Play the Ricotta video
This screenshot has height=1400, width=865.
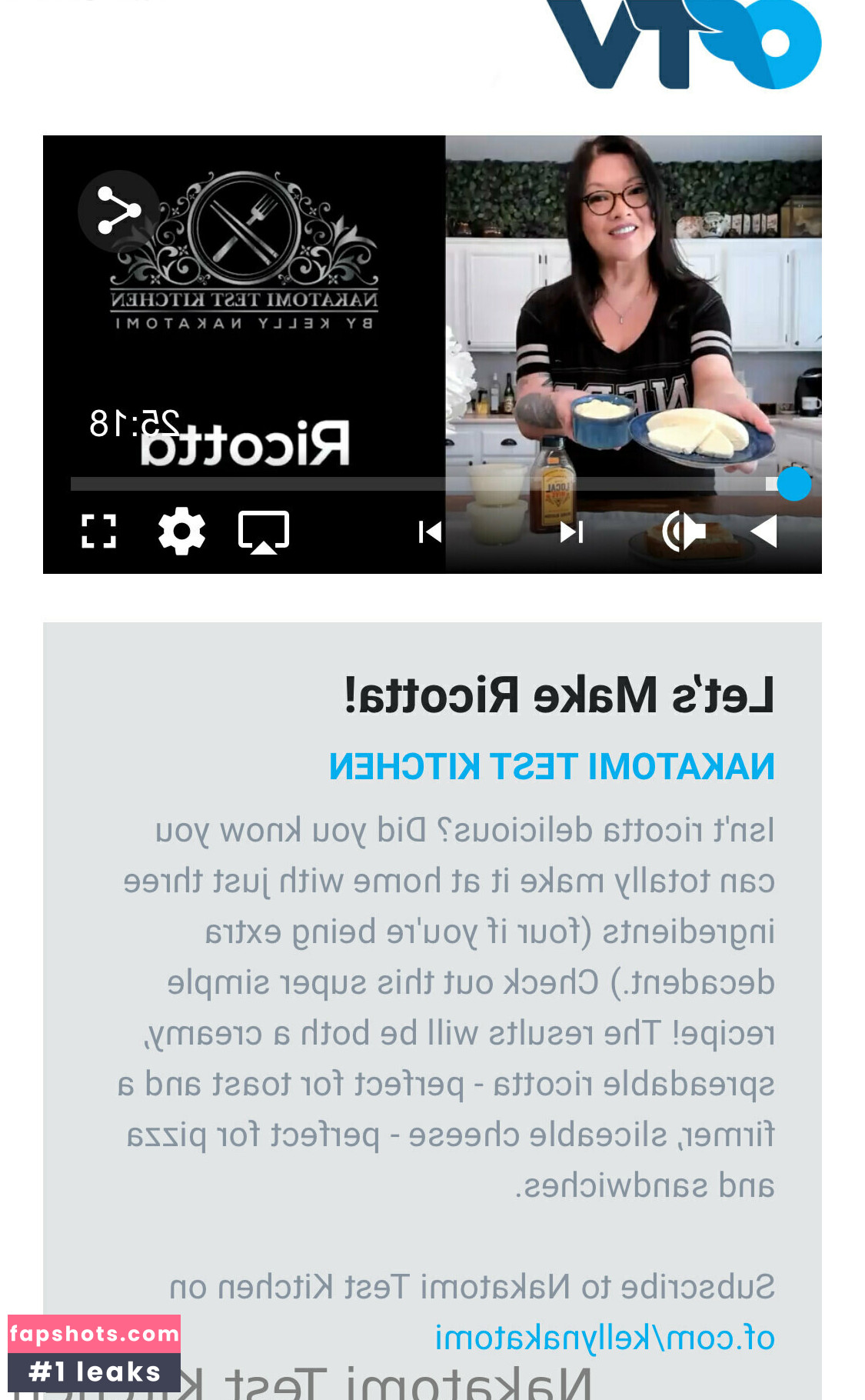tap(764, 531)
